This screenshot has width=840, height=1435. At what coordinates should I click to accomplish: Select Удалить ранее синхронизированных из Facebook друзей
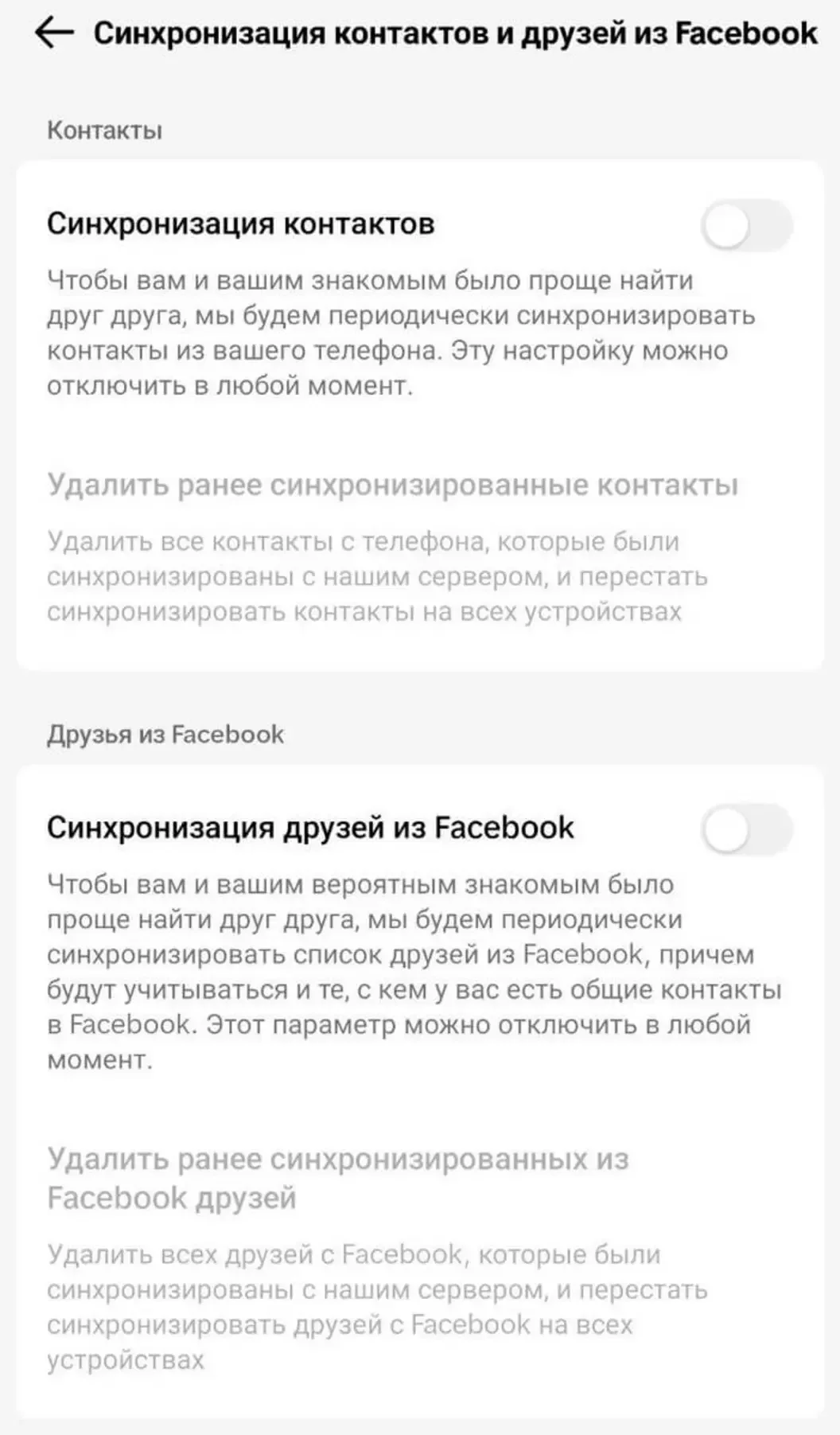coord(337,1178)
